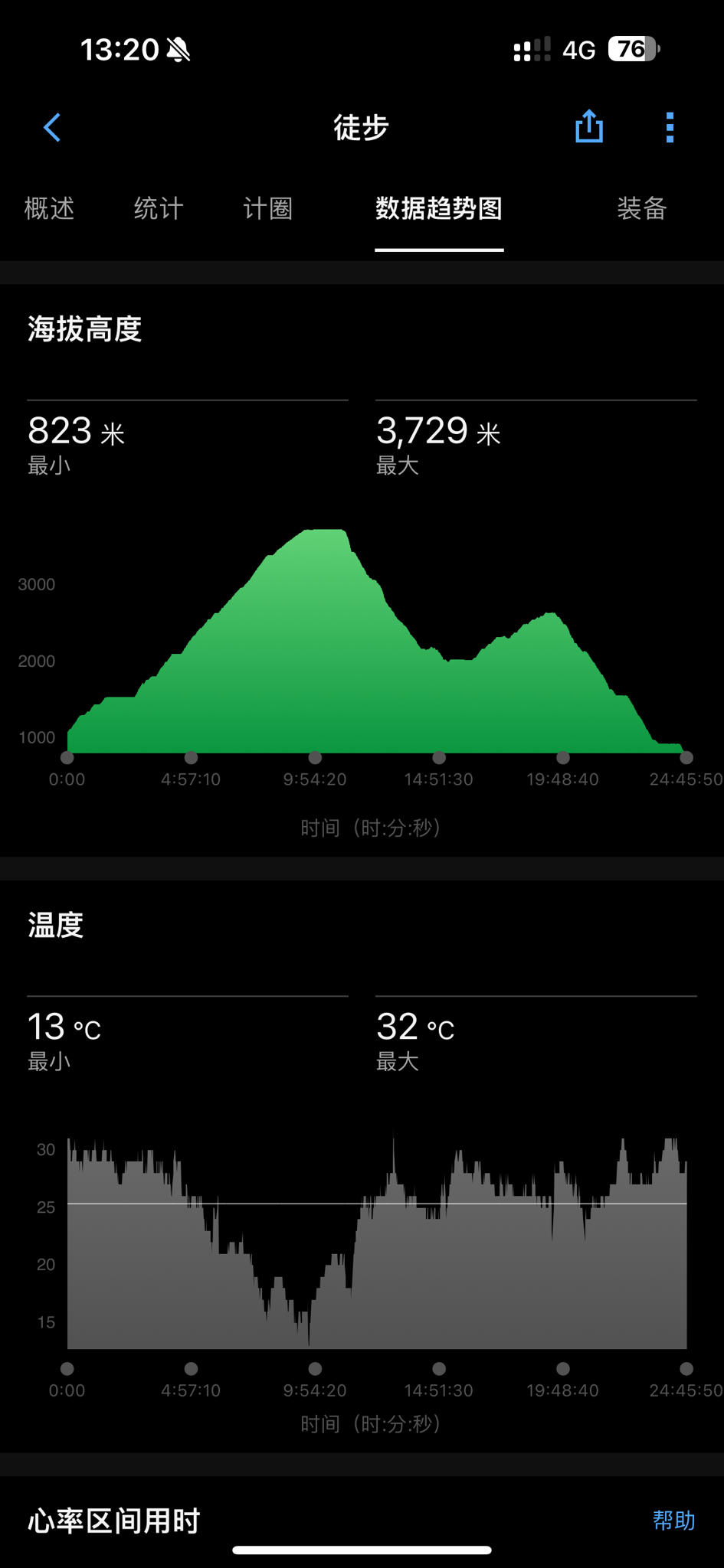Screen dimensions: 724x1568
Task: Open the 计圈 tab
Action: 267,208
